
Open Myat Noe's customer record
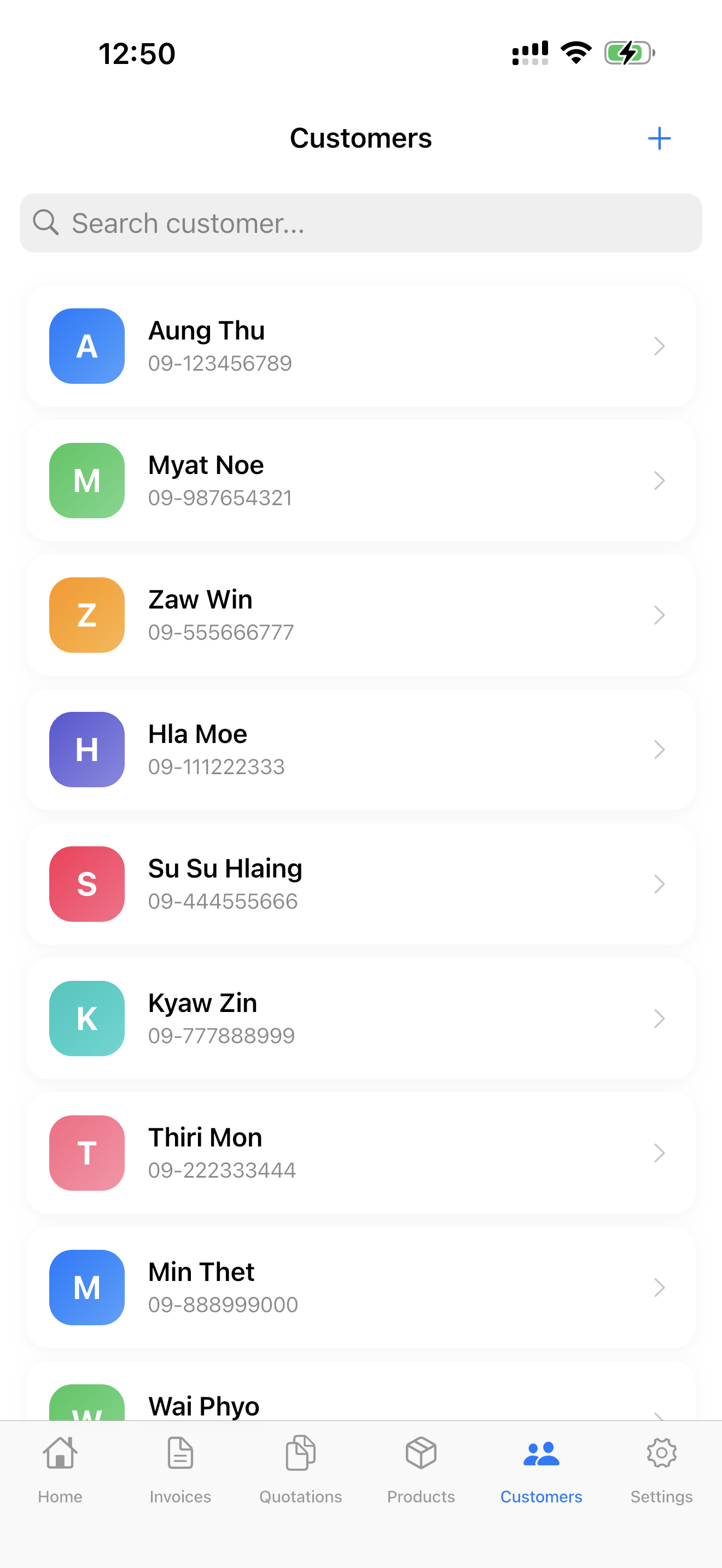360,481
